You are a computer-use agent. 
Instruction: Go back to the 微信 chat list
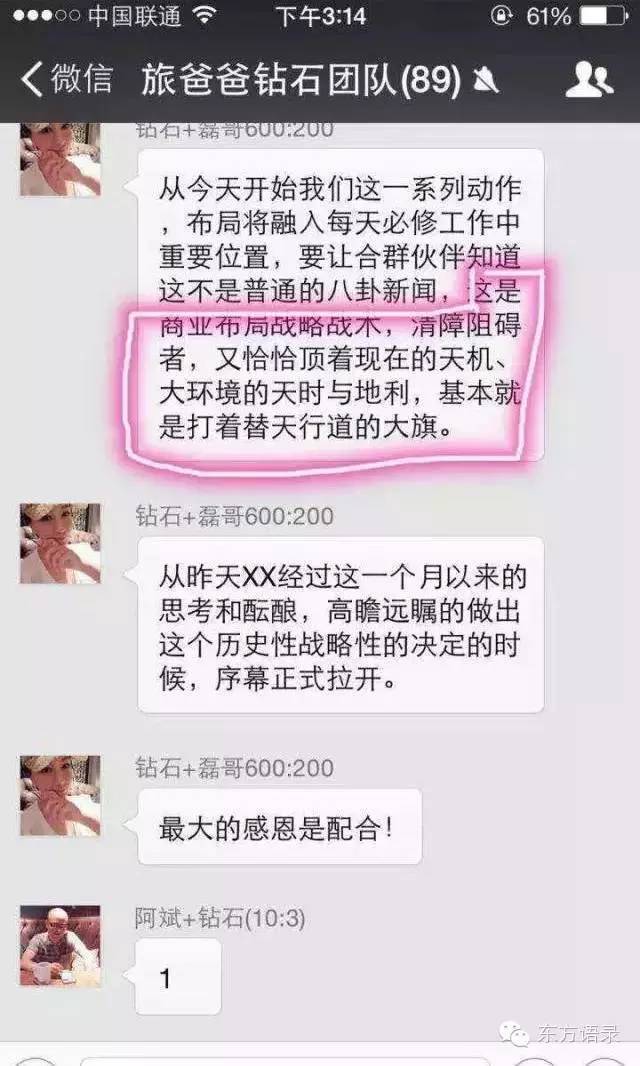pyautogui.click(x=67, y=79)
